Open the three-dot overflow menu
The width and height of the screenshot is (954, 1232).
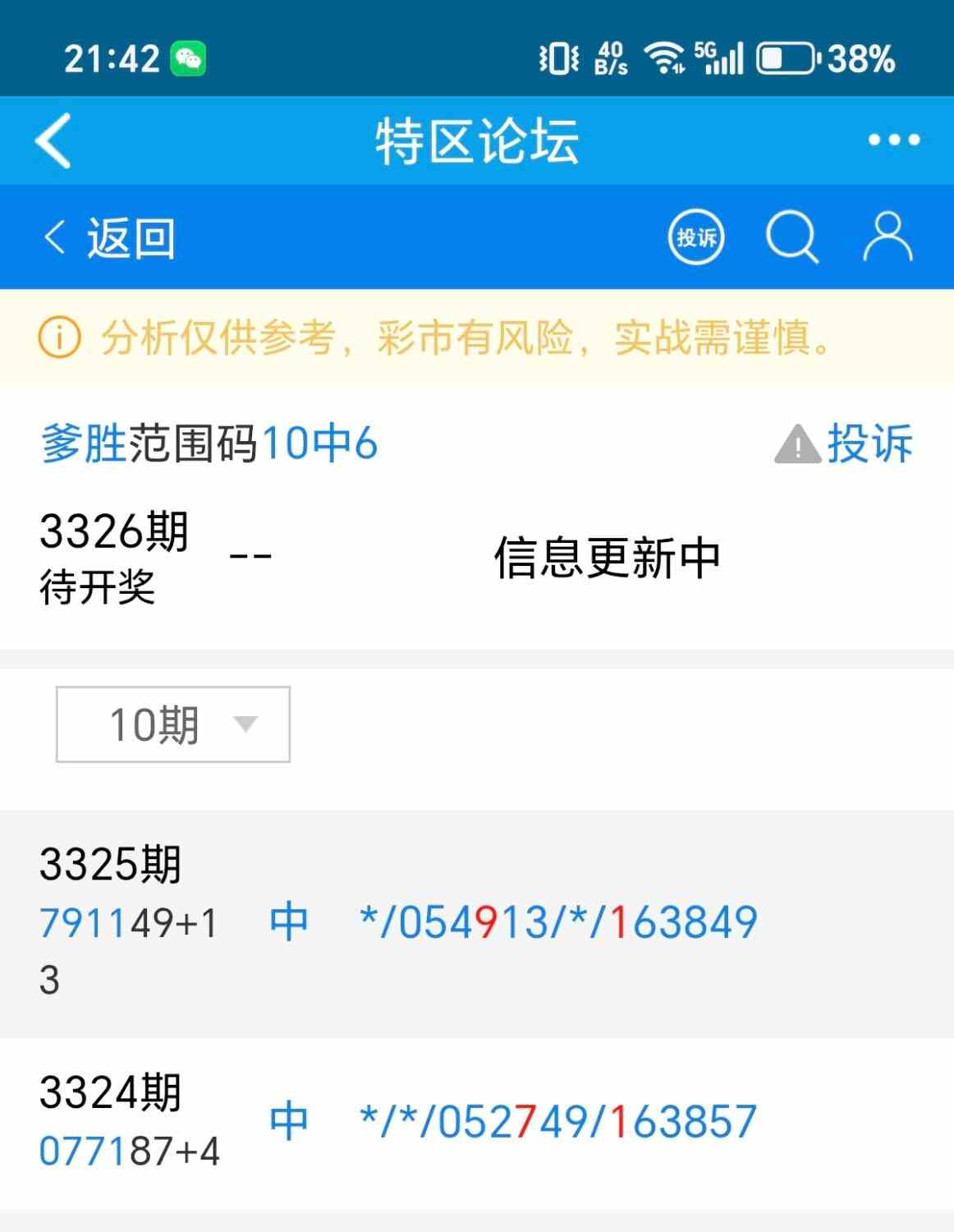tap(887, 140)
